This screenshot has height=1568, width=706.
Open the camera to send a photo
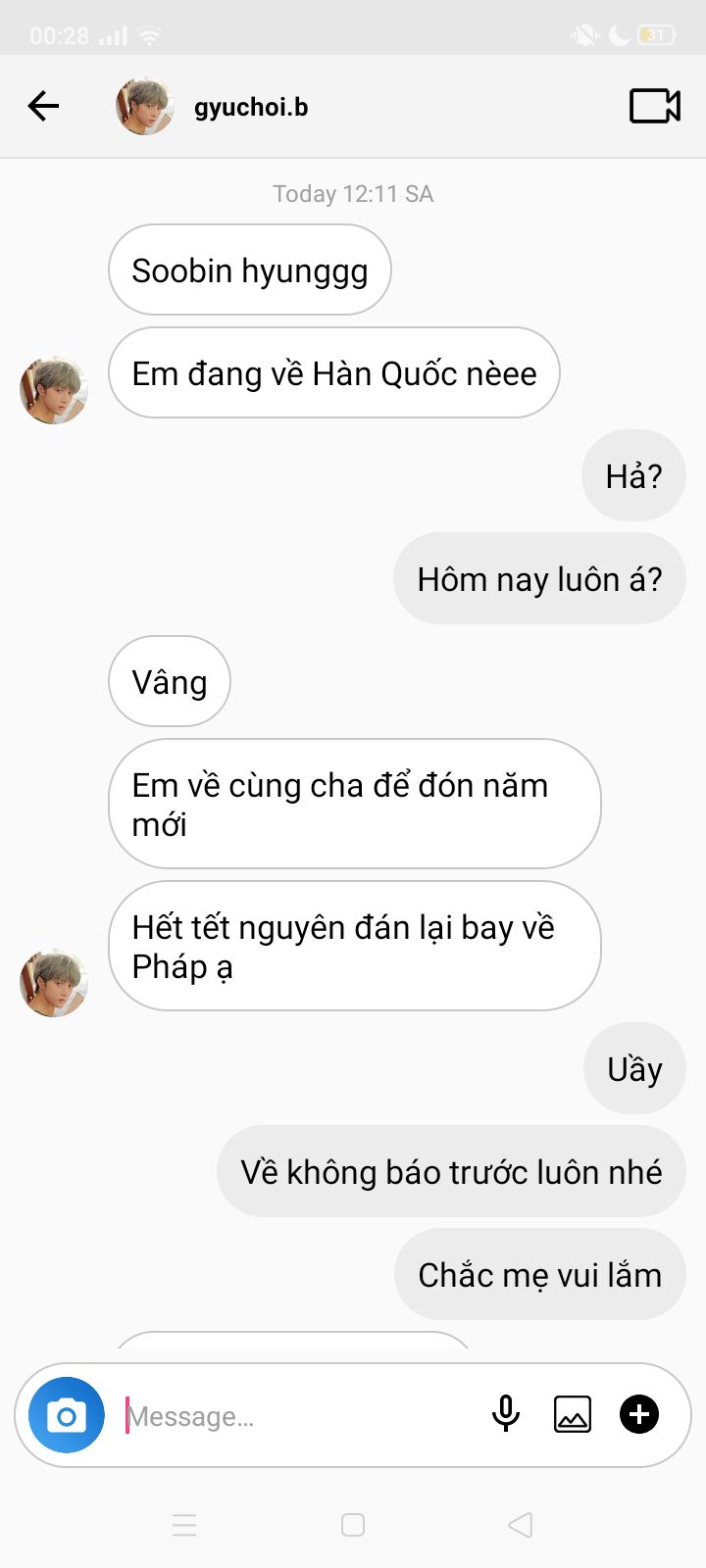[x=67, y=1415]
